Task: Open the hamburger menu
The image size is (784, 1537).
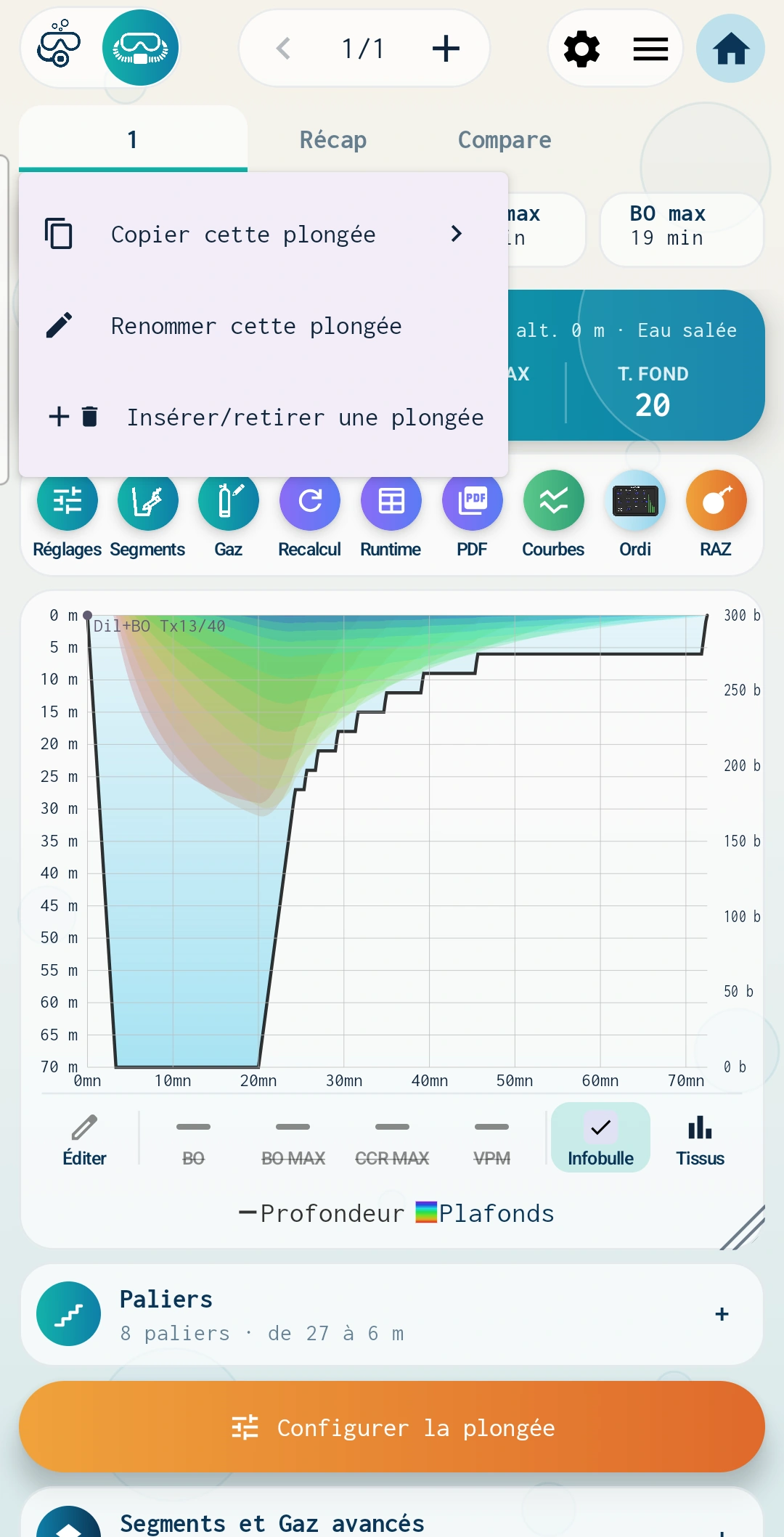Action: pos(650,49)
